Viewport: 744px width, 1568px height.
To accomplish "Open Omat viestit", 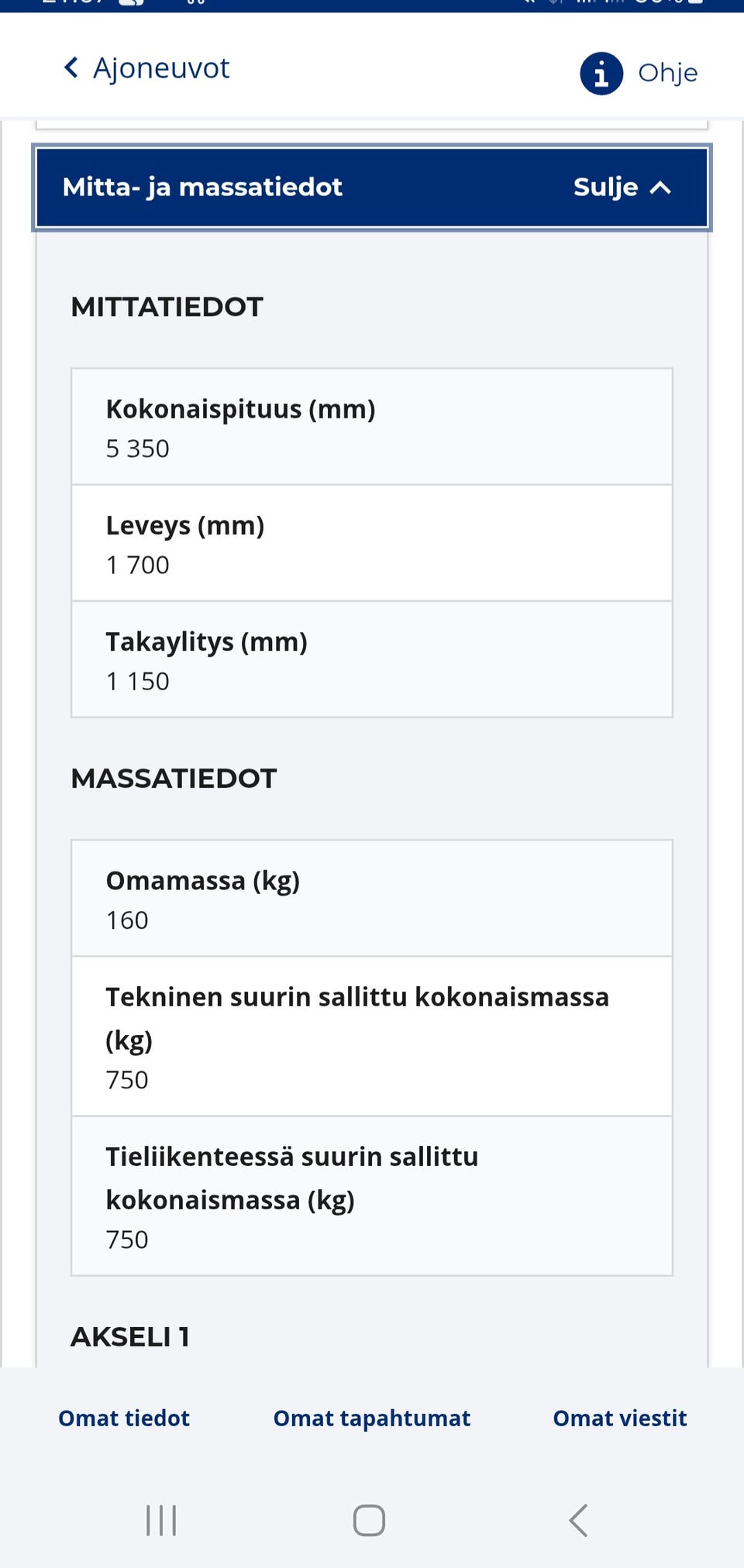I will [x=618, y=1418].
